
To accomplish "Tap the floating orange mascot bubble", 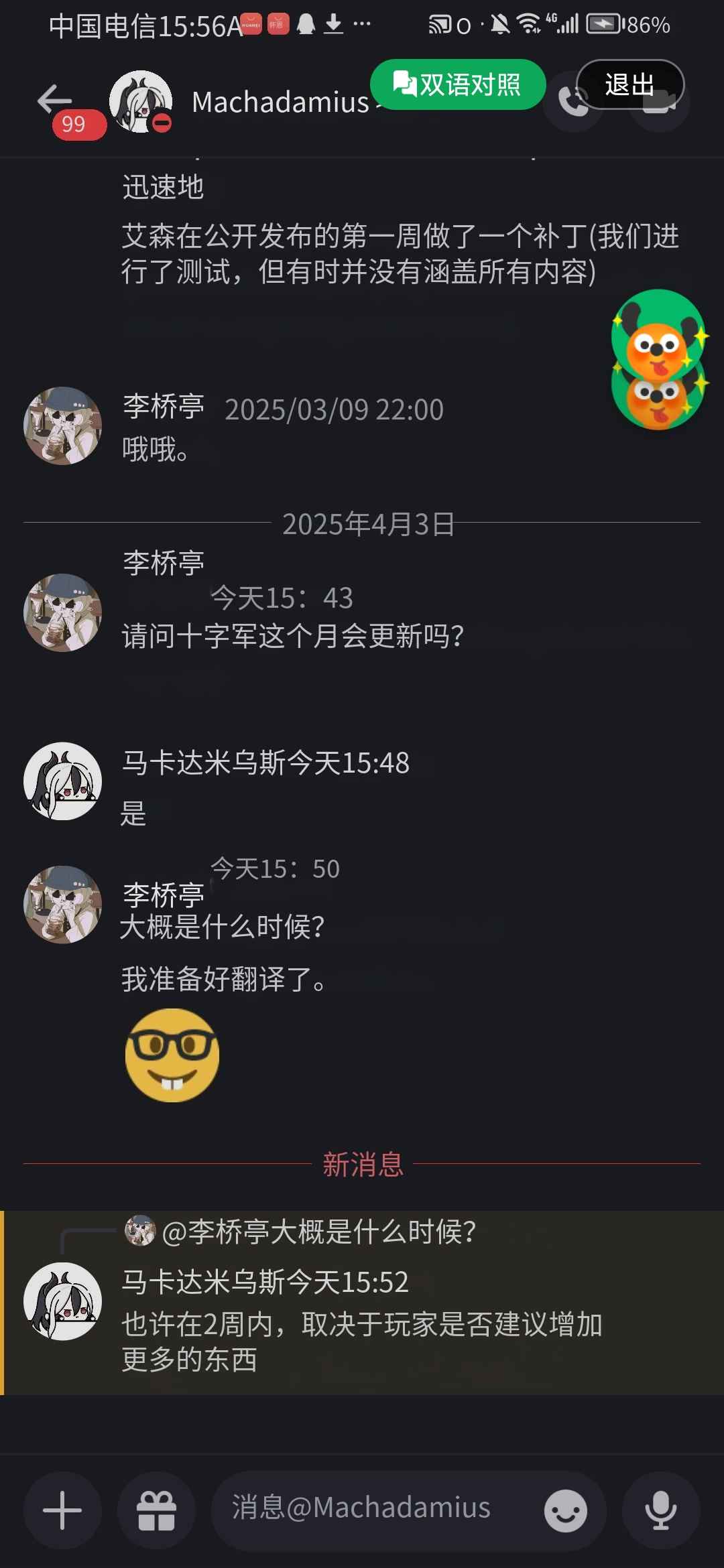I will 659,360.
